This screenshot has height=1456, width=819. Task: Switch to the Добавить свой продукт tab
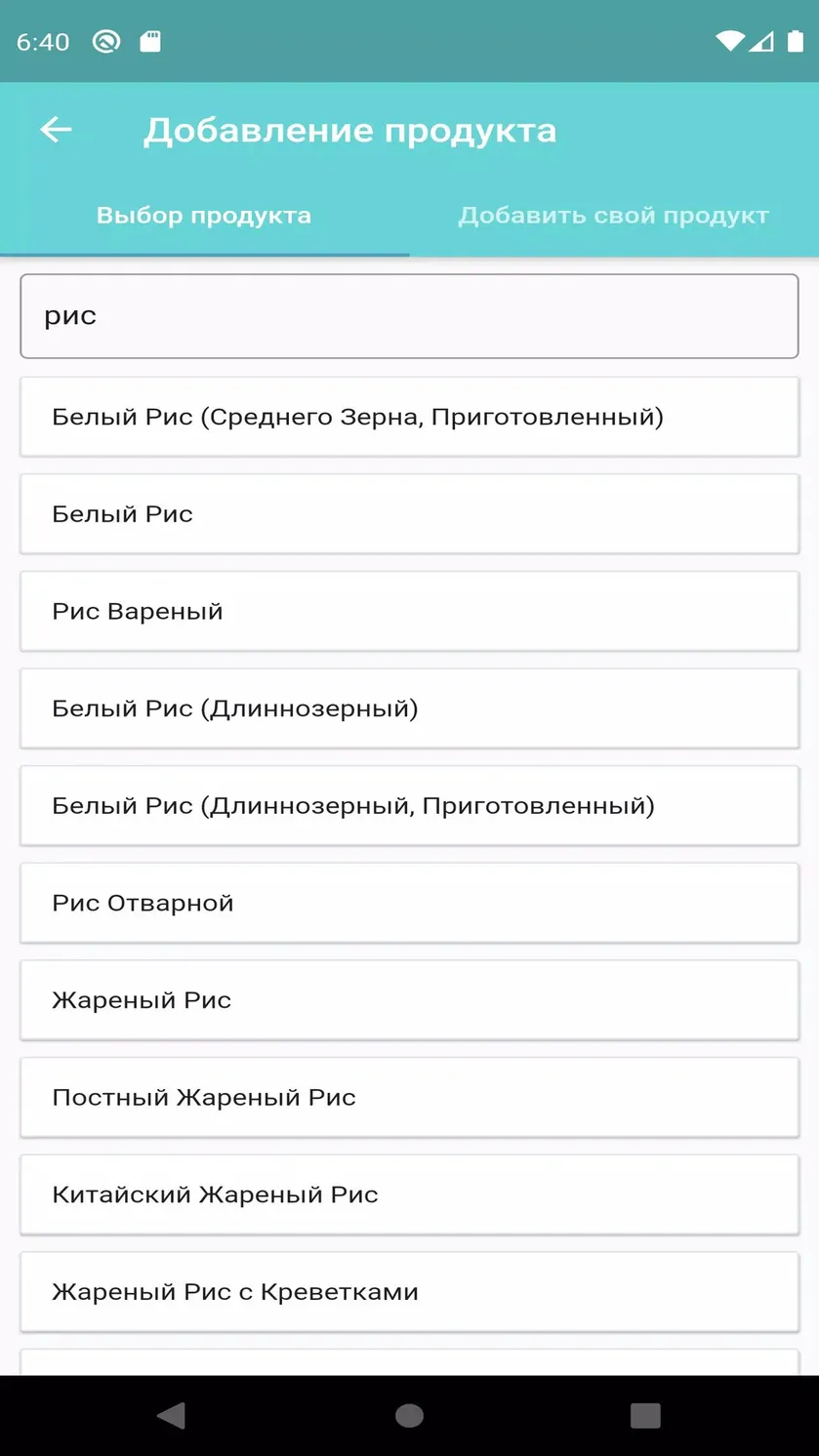click(x=614, y=216)
